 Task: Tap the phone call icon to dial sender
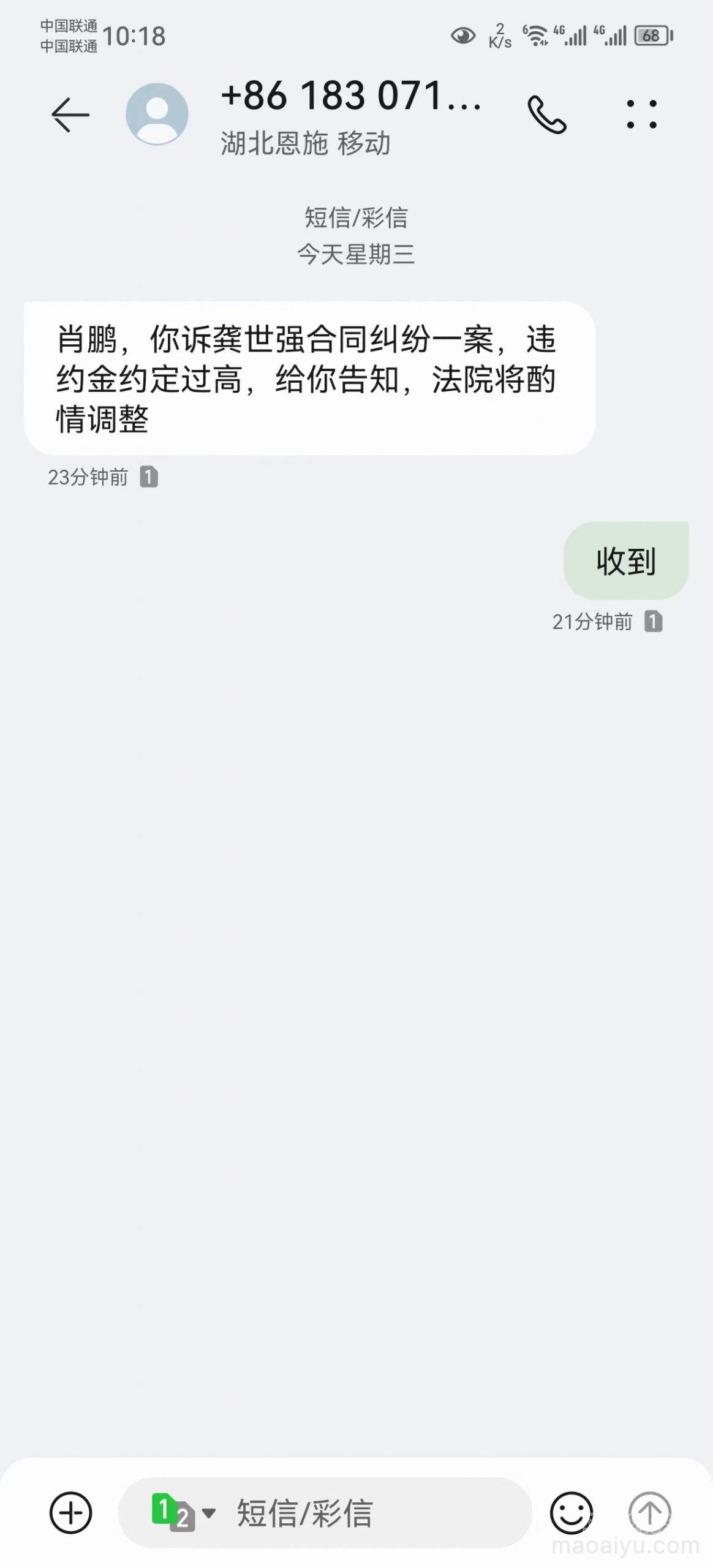tap(547, 115)
